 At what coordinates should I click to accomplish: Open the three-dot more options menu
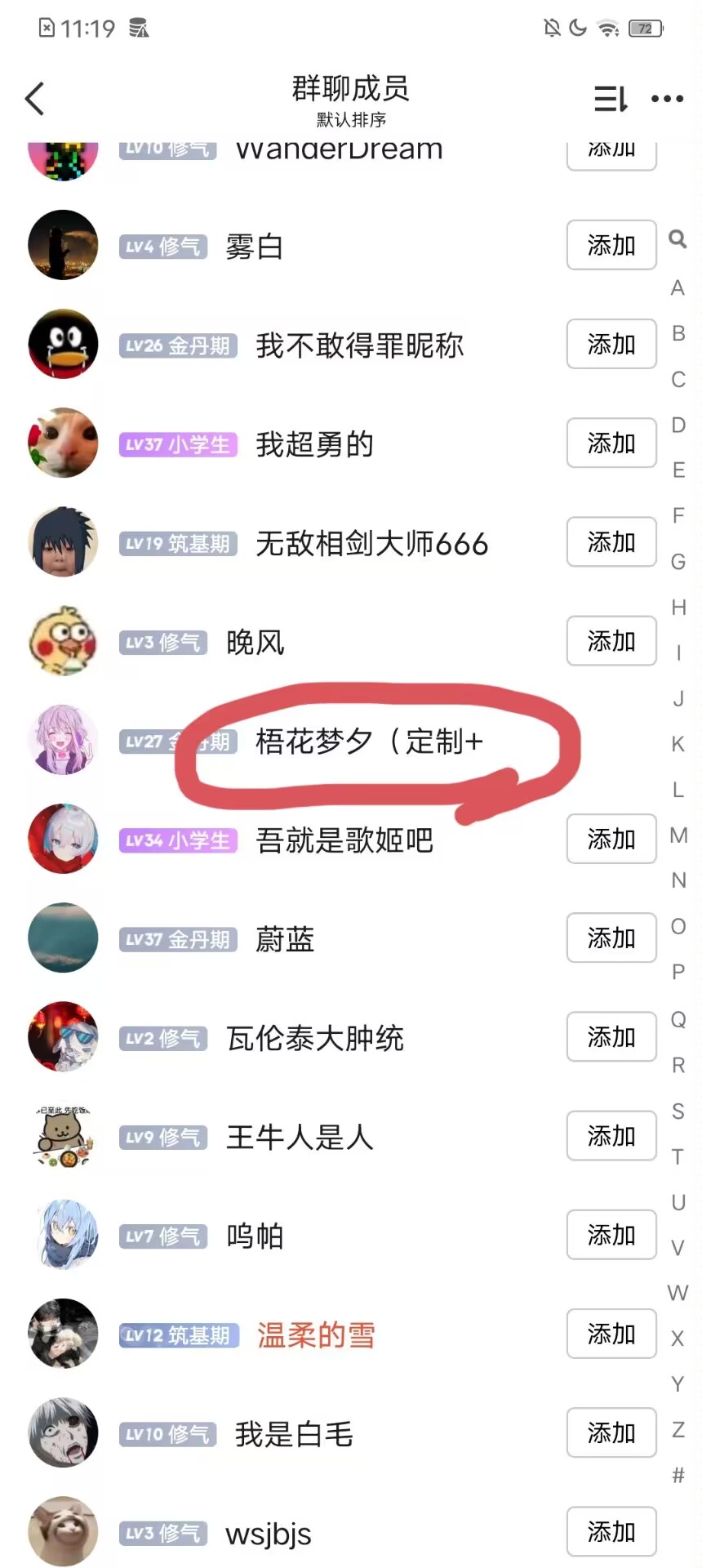[666, 98]
